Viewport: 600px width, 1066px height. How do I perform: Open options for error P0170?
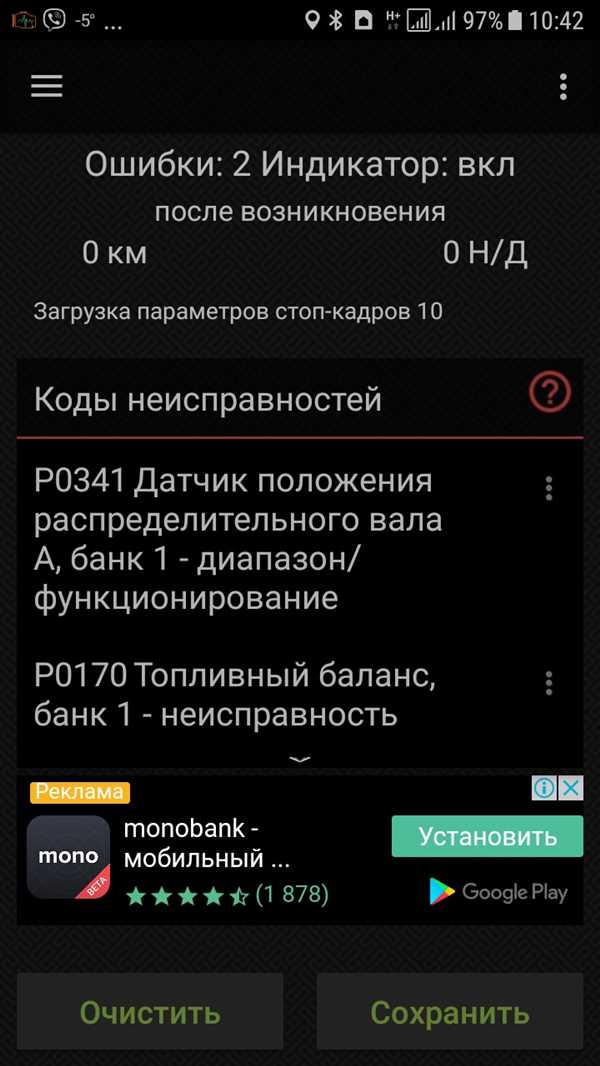coord(549,683)
